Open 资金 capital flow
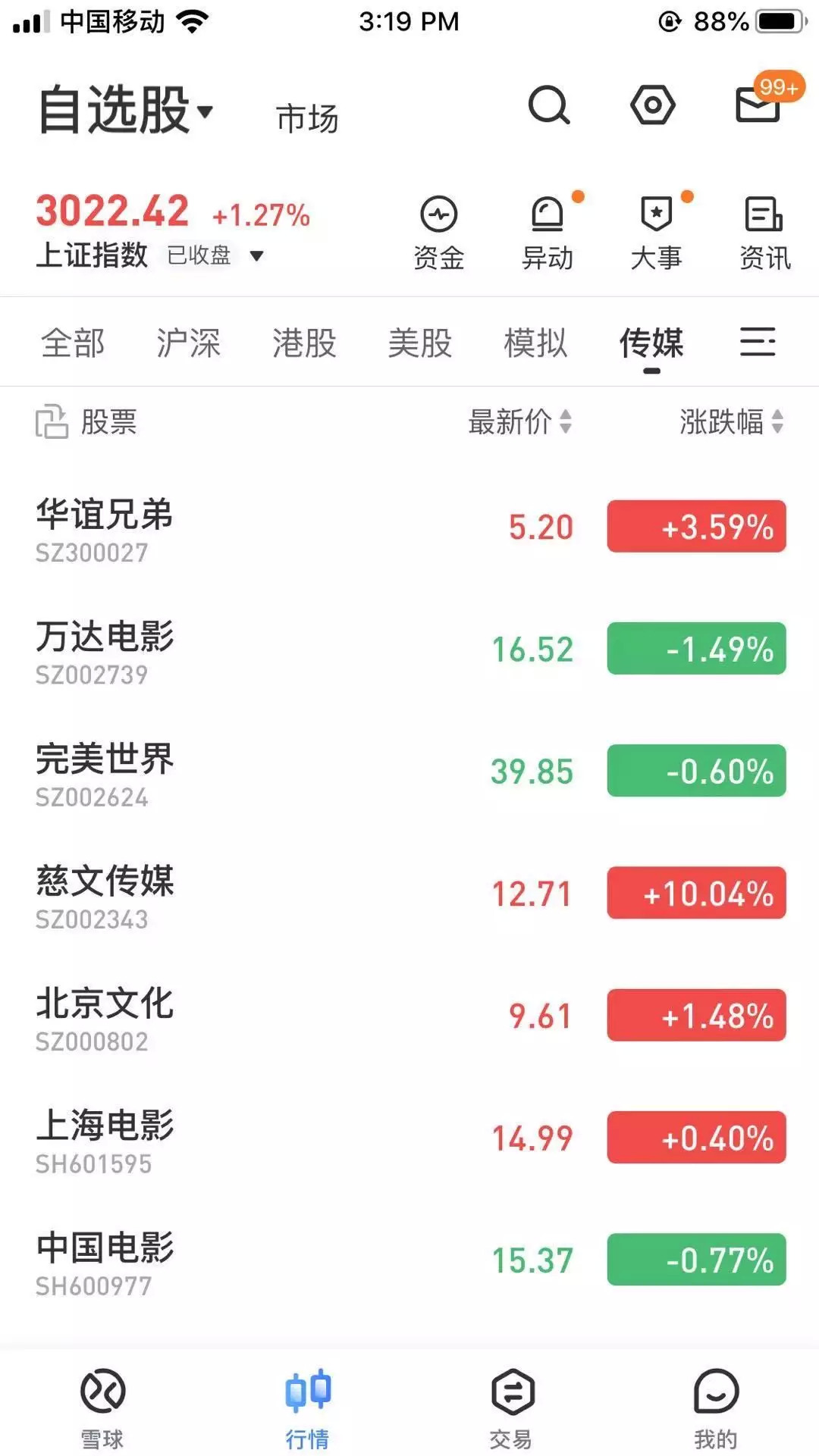The image size is (819, 1456). click(439, 233)
